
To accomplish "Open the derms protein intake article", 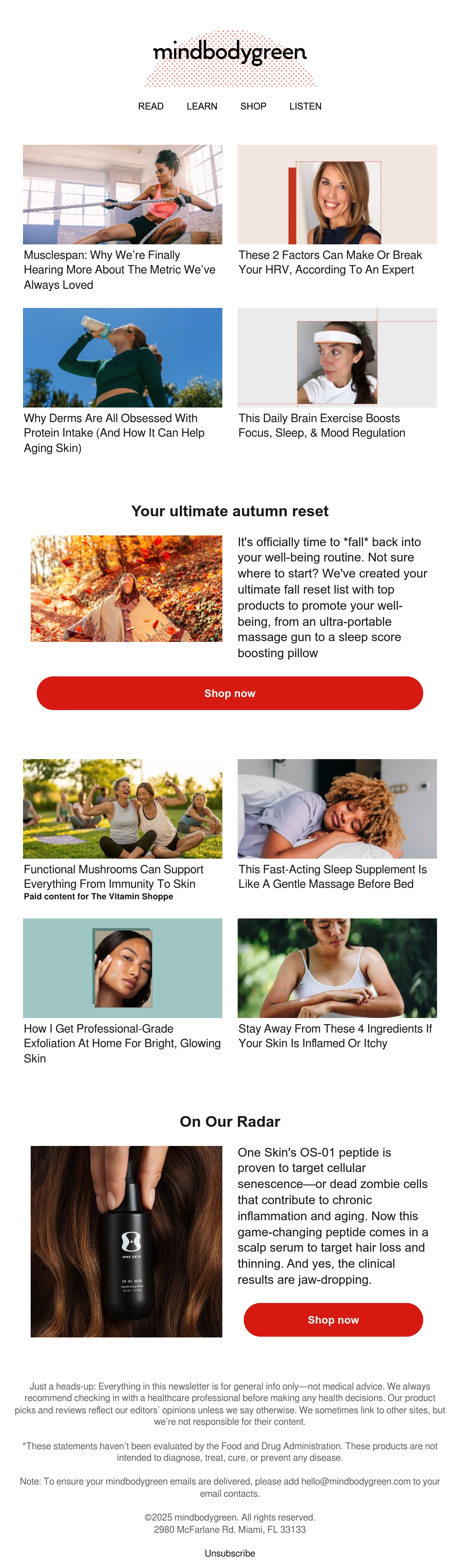I will pos(114,433).
